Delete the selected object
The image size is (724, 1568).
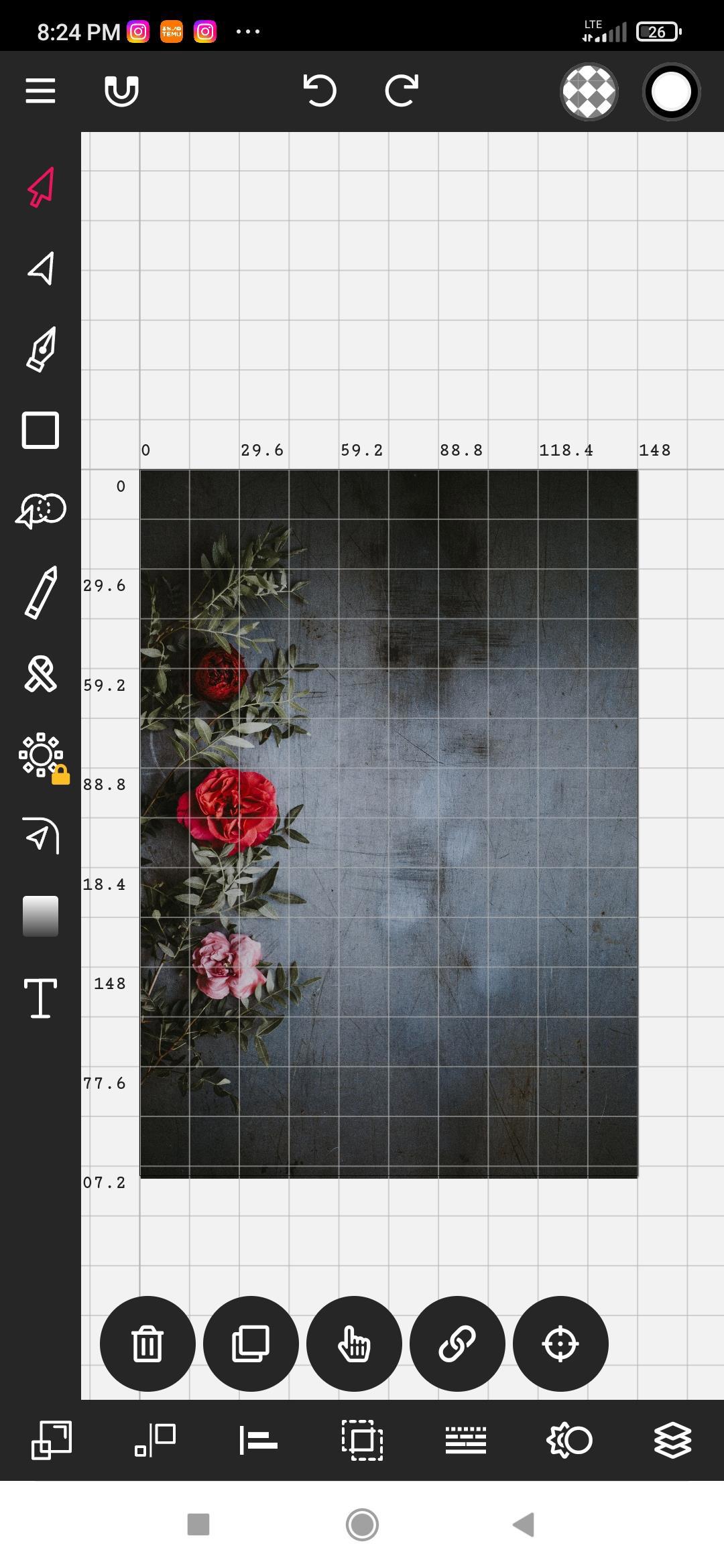tap(147, 1344)
